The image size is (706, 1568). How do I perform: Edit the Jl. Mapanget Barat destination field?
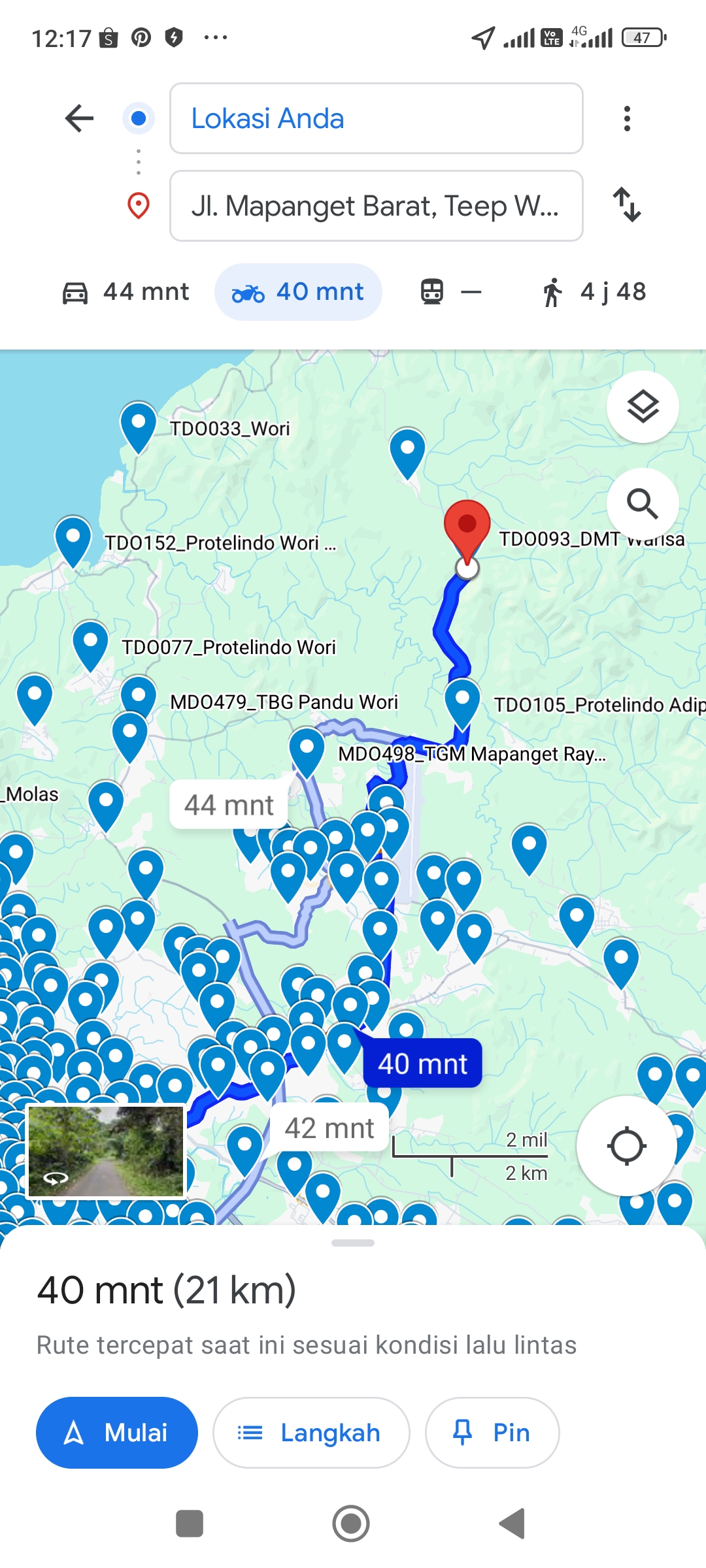point(377,206)
